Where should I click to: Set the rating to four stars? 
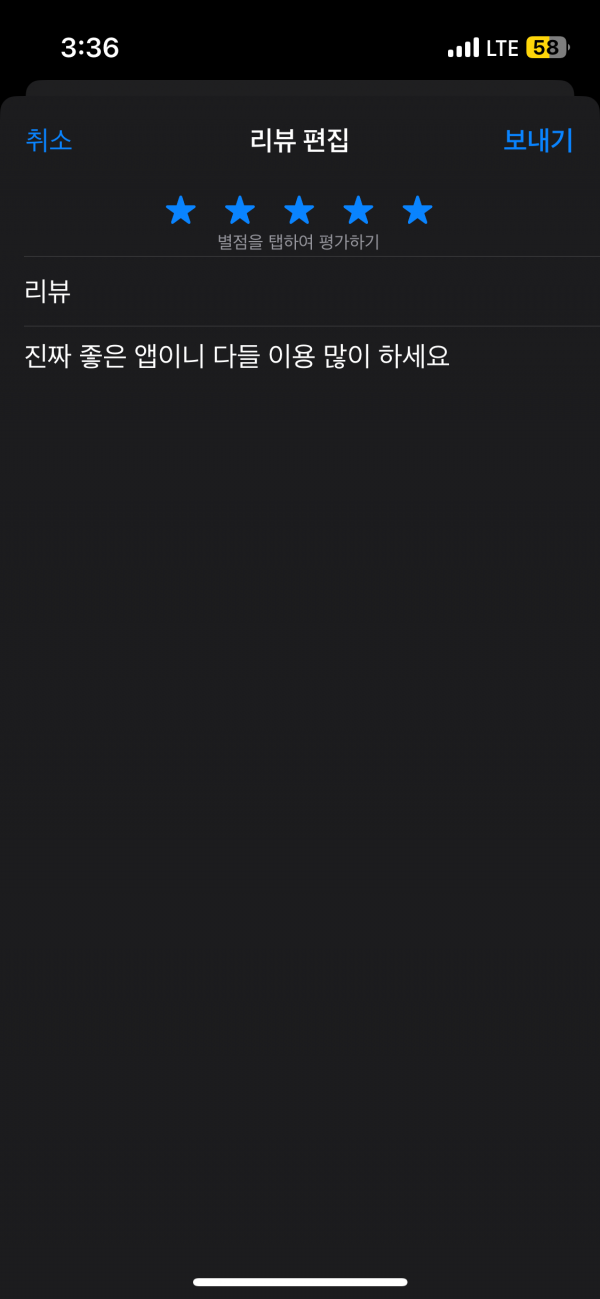(x=358, y=210)
